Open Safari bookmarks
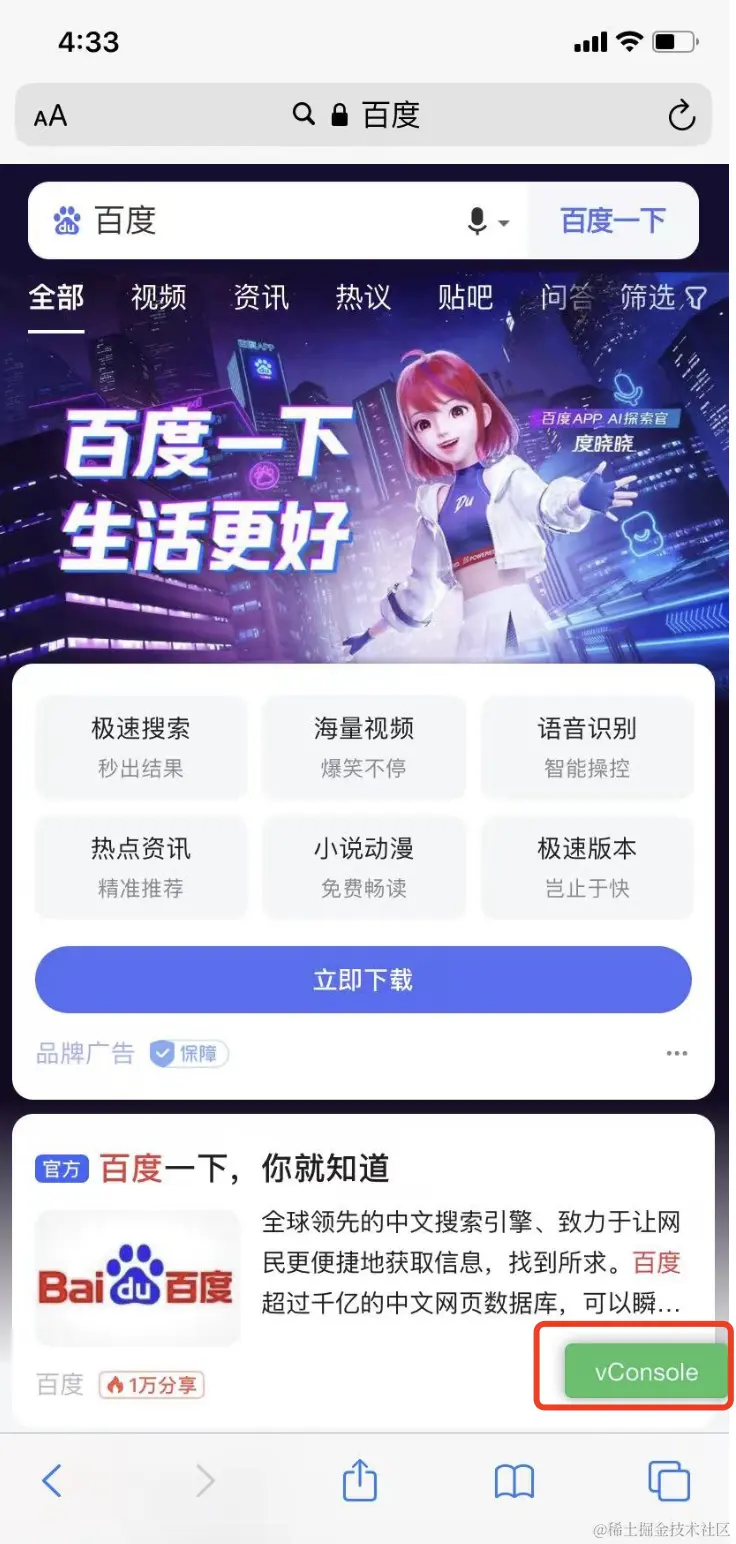Screen dimensions: 736x1544 pos(514,1480)
